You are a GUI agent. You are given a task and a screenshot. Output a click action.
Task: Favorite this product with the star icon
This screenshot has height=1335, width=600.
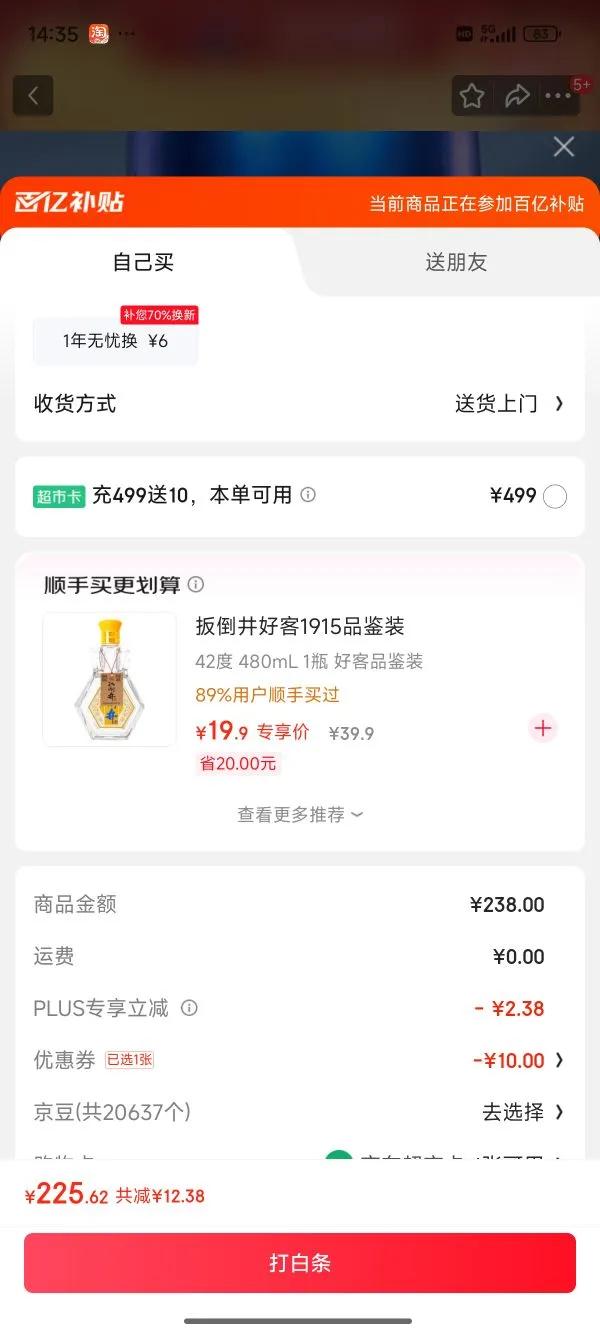point(472,96)
